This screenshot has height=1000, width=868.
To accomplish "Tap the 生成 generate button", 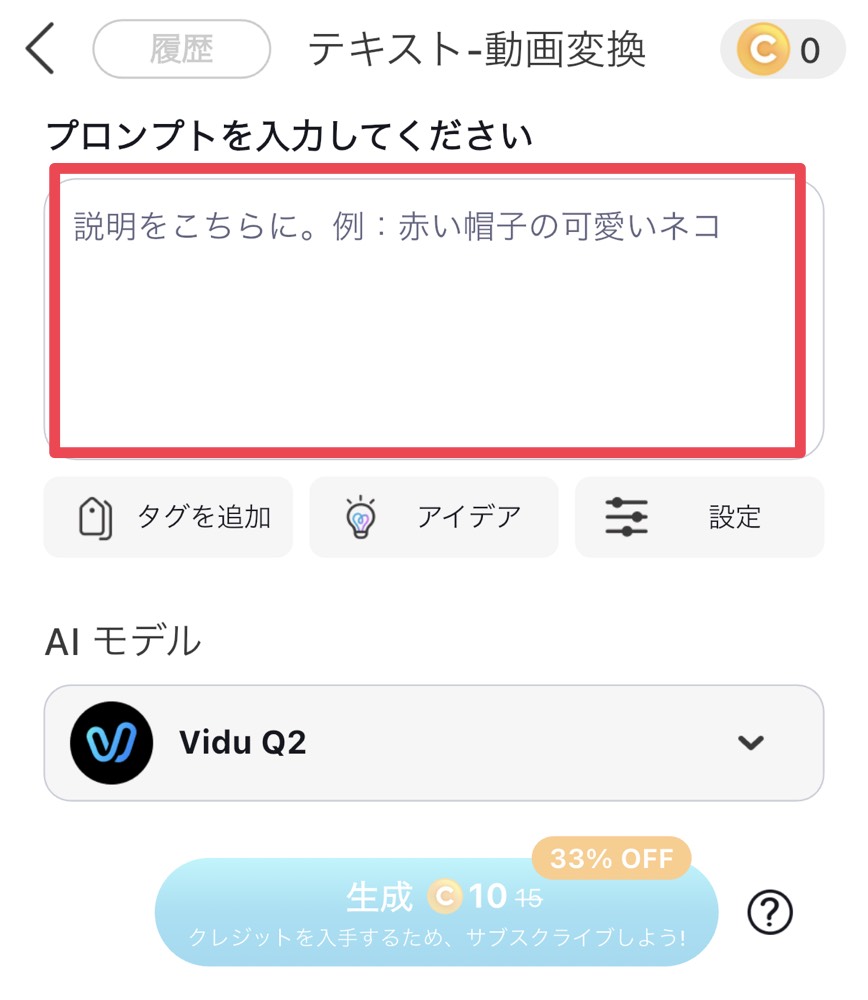I will click(x=436, y=911).
